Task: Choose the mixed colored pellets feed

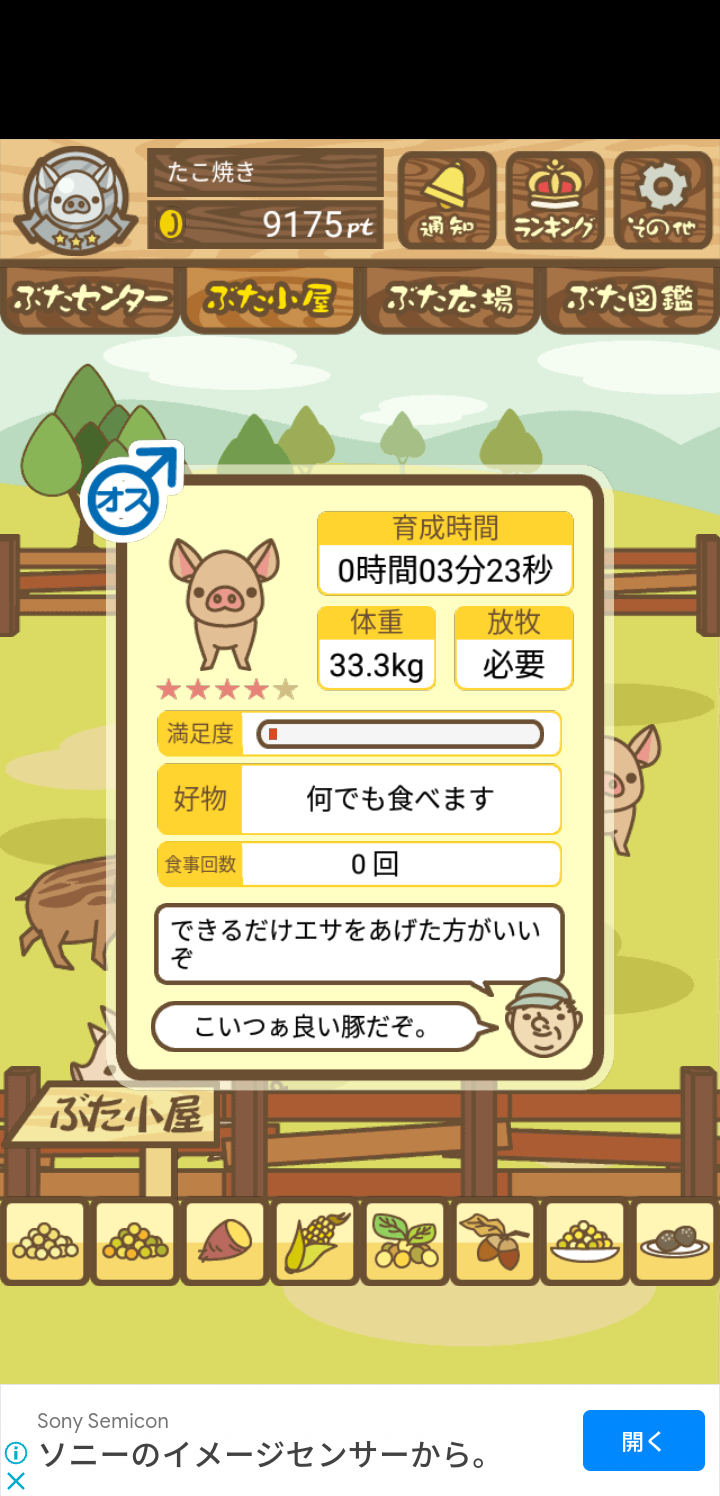Action: coord(135,1241)
